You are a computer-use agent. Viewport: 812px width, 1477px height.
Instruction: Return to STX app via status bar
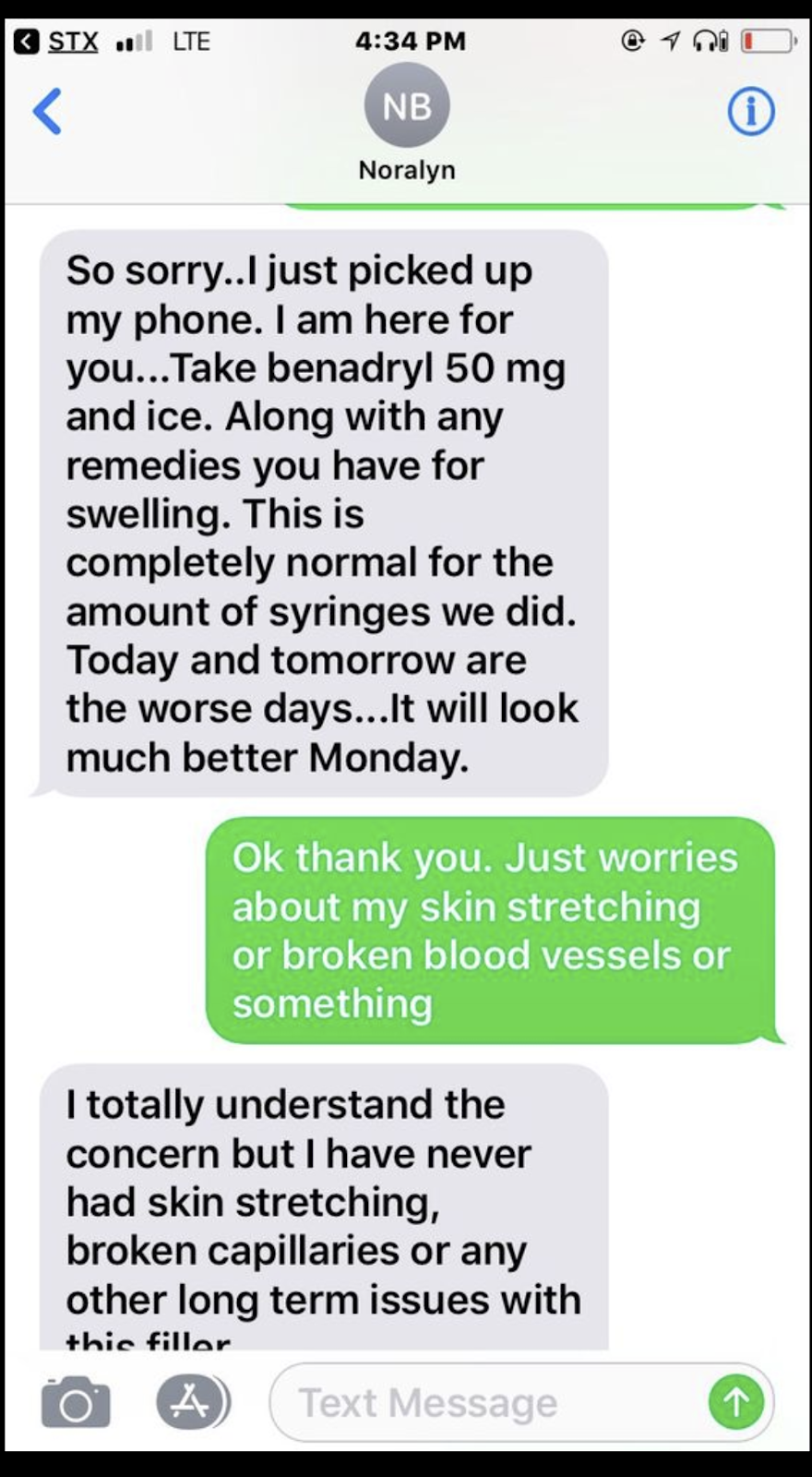point(57,42)
